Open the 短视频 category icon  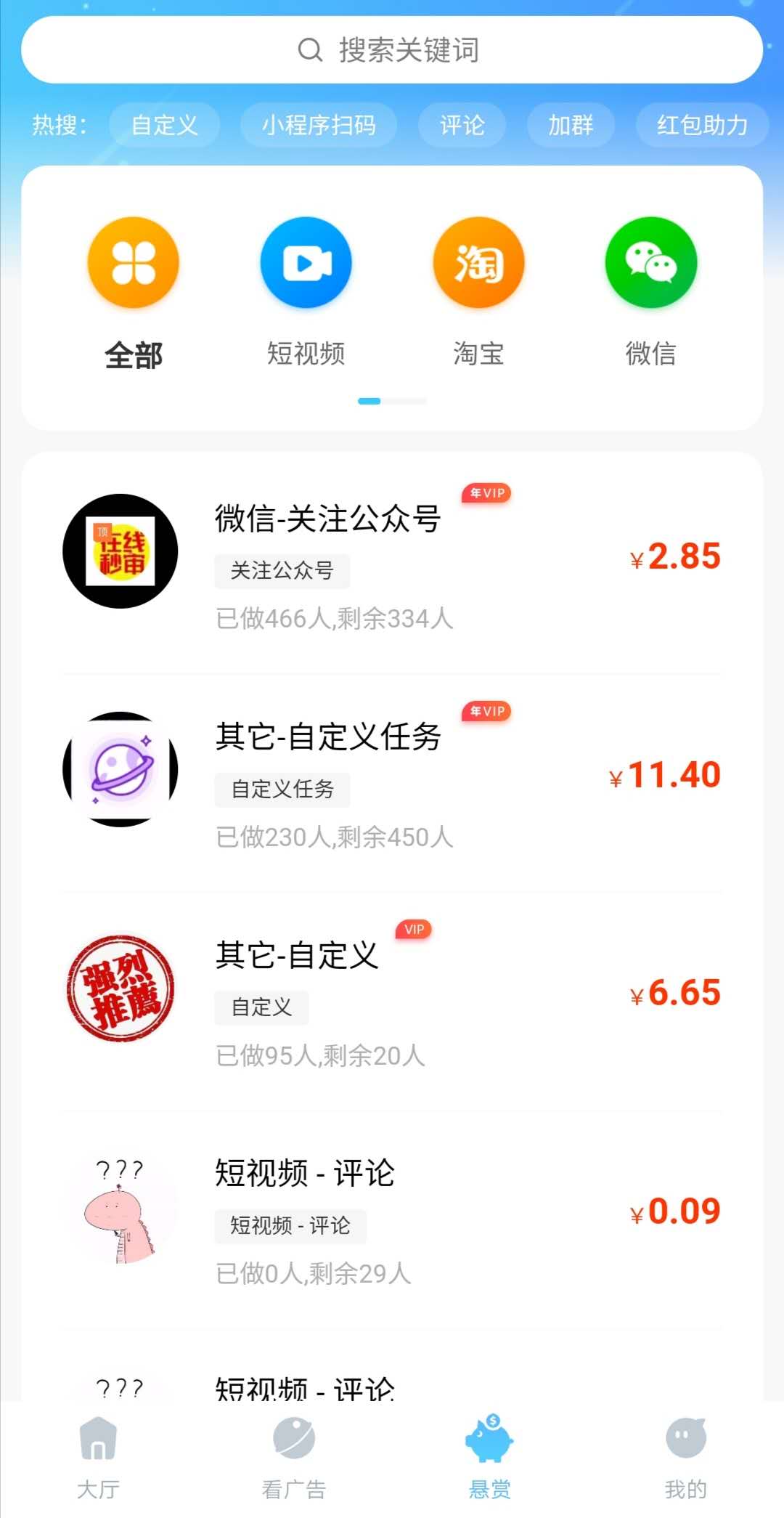tap(305, 263)
